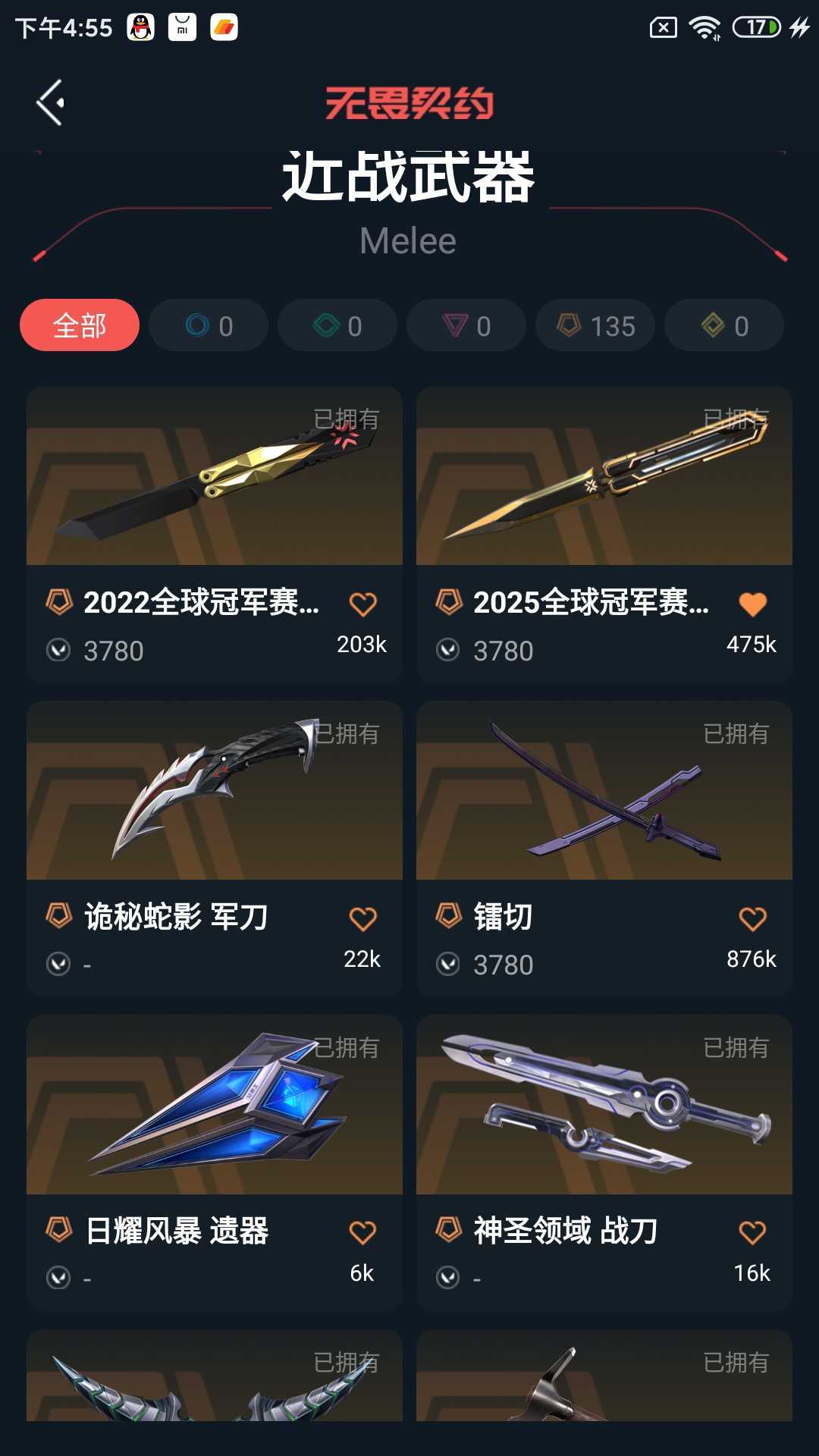Filter by the blue circle tier chip

pos(209,325)
